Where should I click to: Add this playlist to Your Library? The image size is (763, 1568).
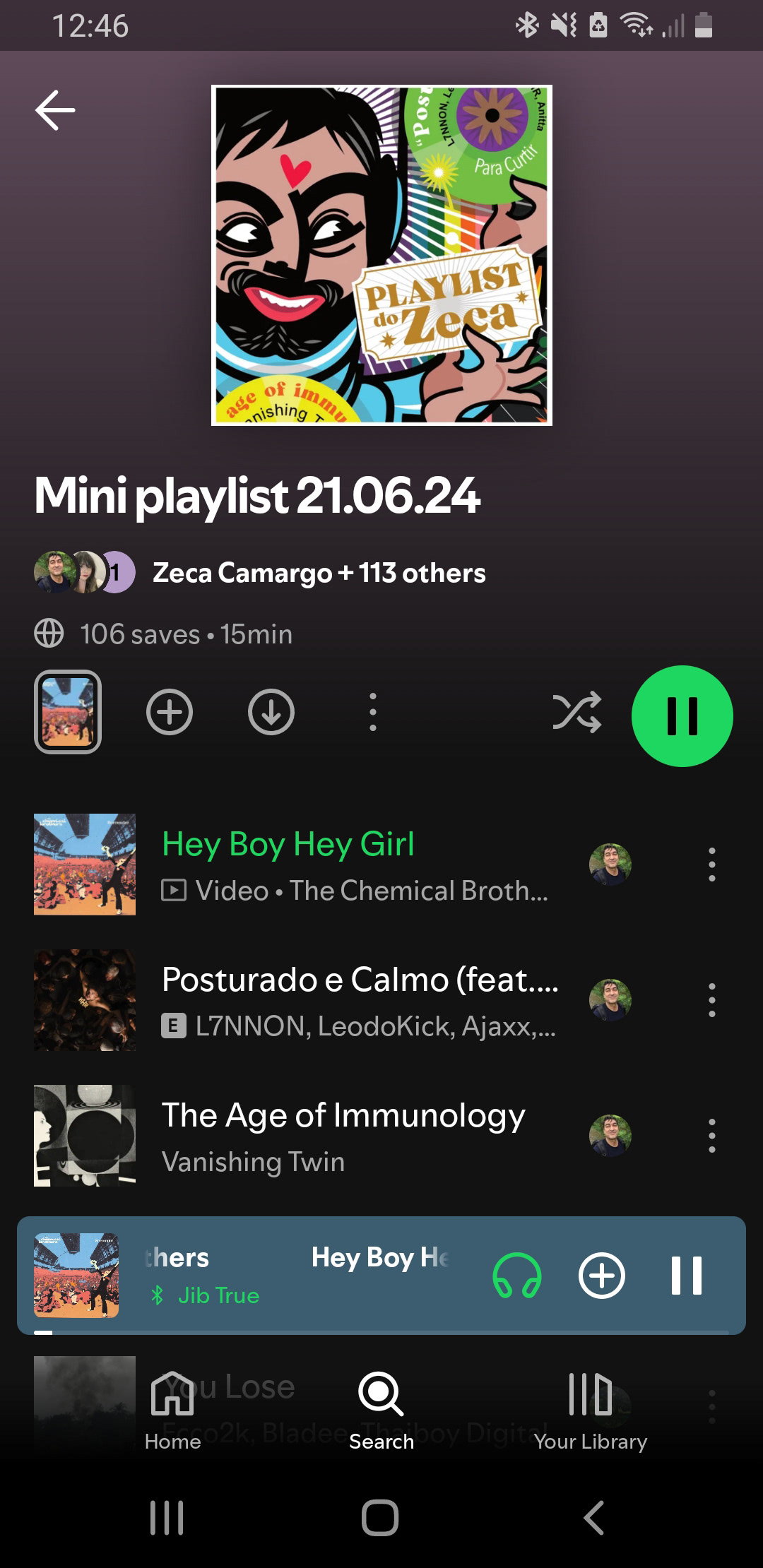170,712
